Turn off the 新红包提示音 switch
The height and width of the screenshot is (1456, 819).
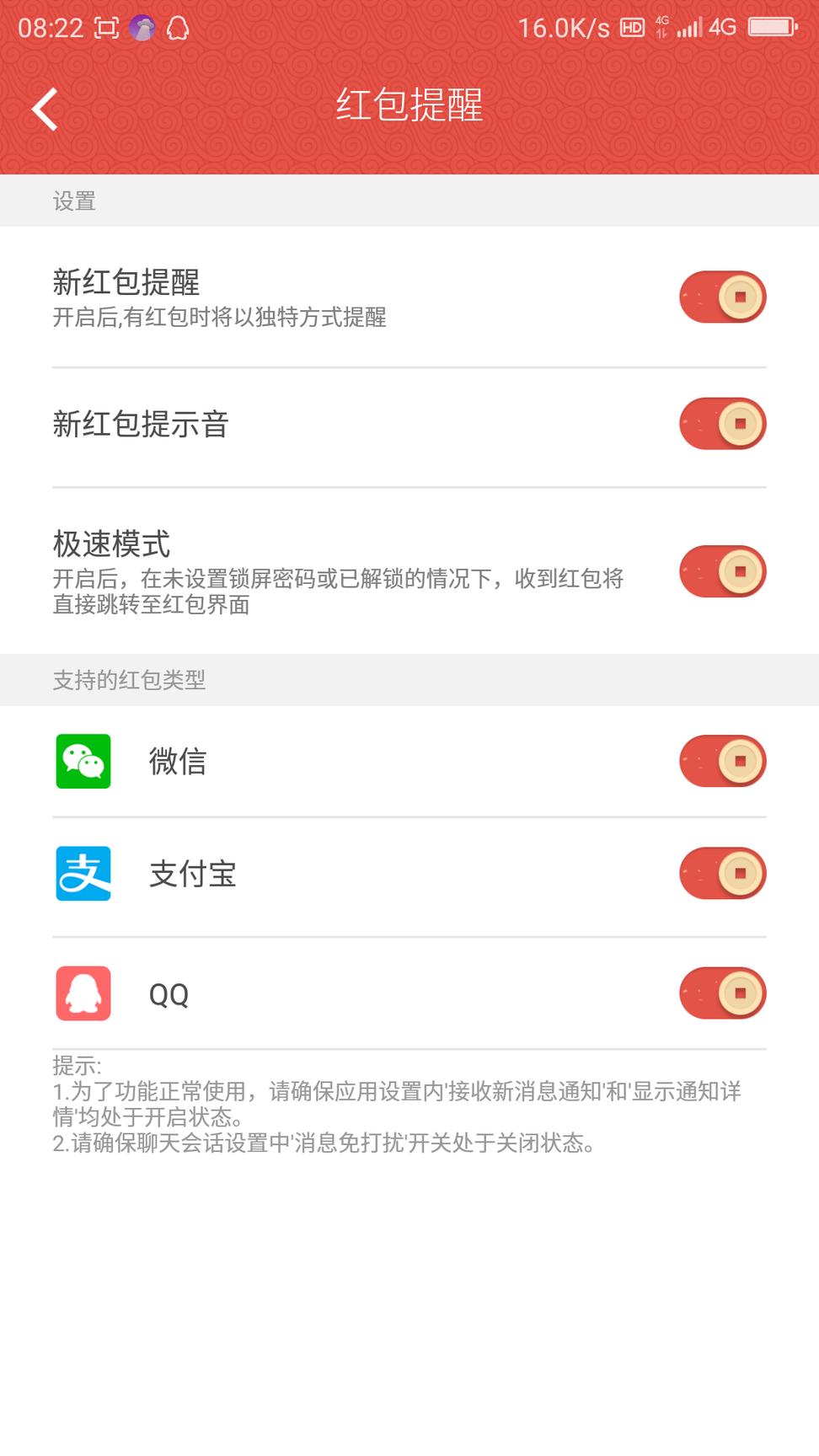[722, 424]
